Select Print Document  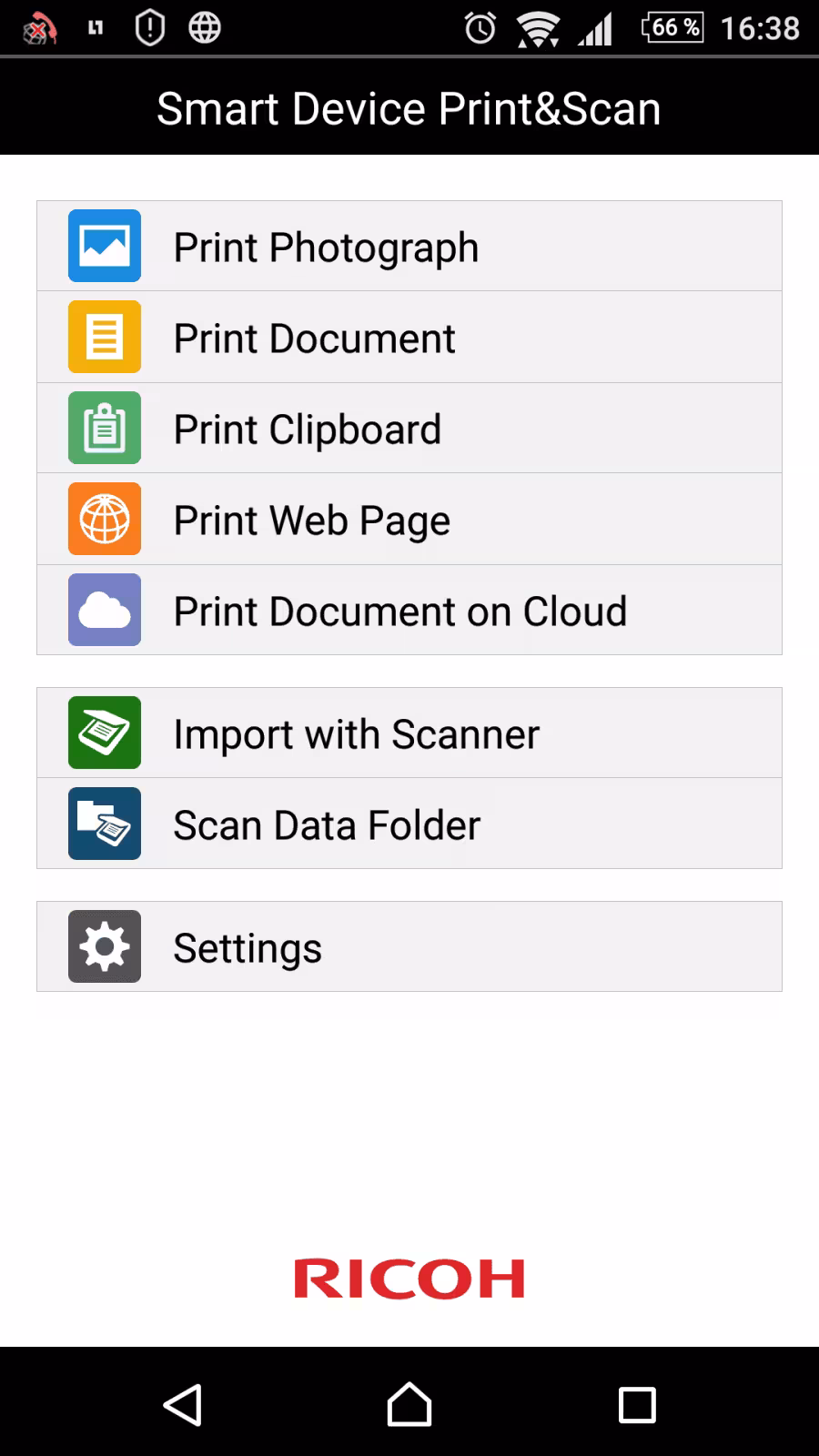[x=409, y=338]
